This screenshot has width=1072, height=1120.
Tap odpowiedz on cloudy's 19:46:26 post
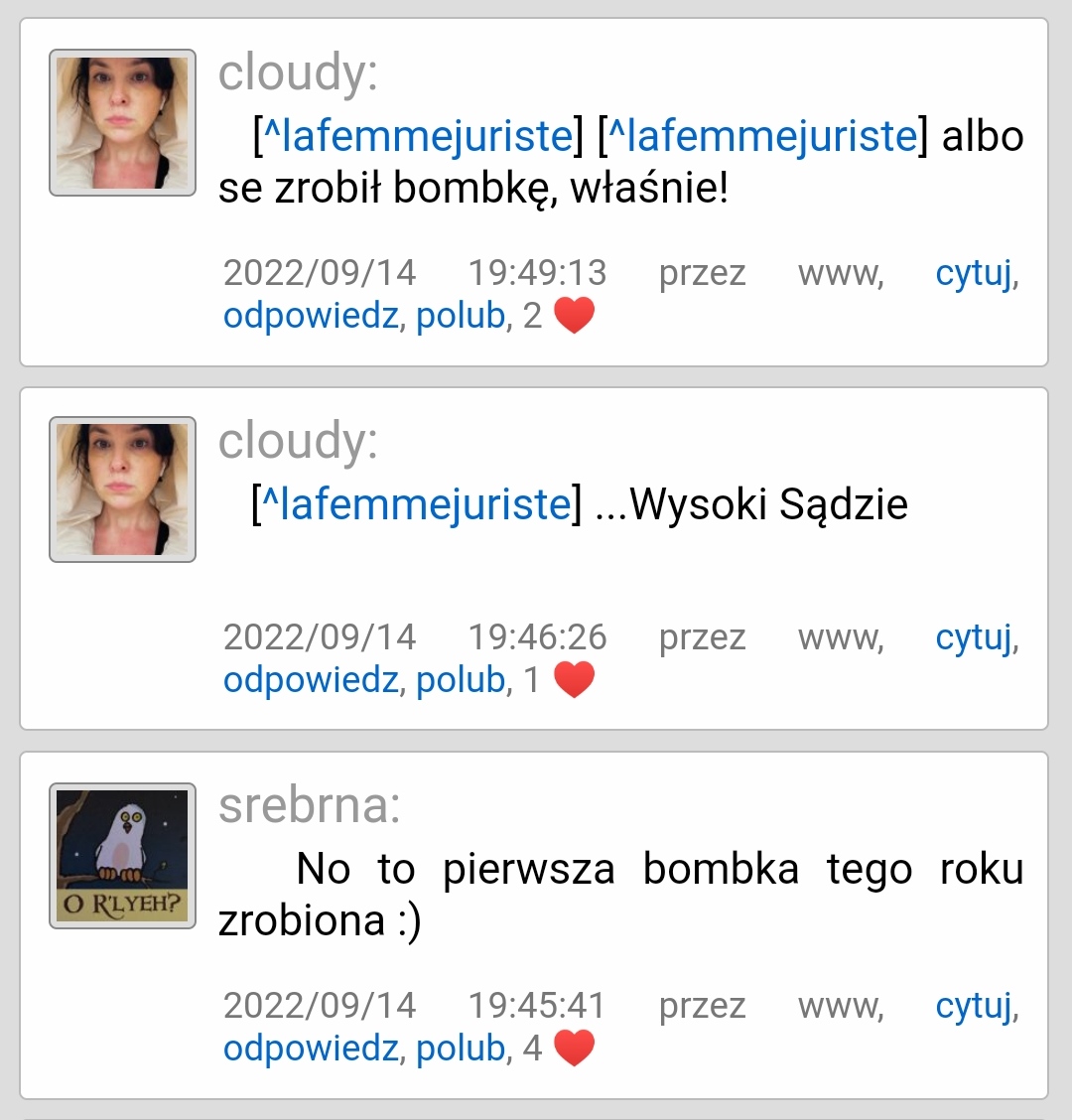tap(310, 680)
